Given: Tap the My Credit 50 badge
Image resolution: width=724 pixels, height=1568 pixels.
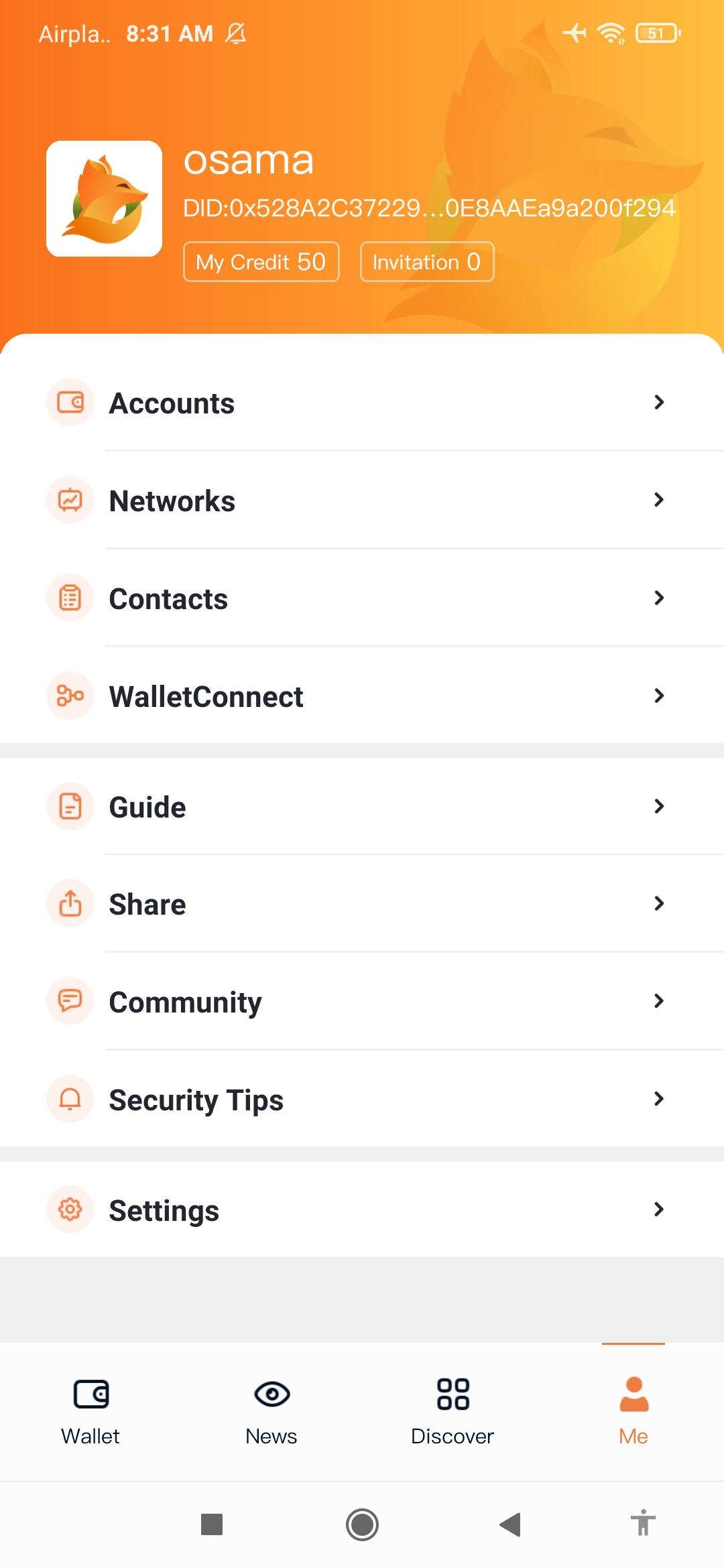Looking at the screenshot, I should point(261,262).
